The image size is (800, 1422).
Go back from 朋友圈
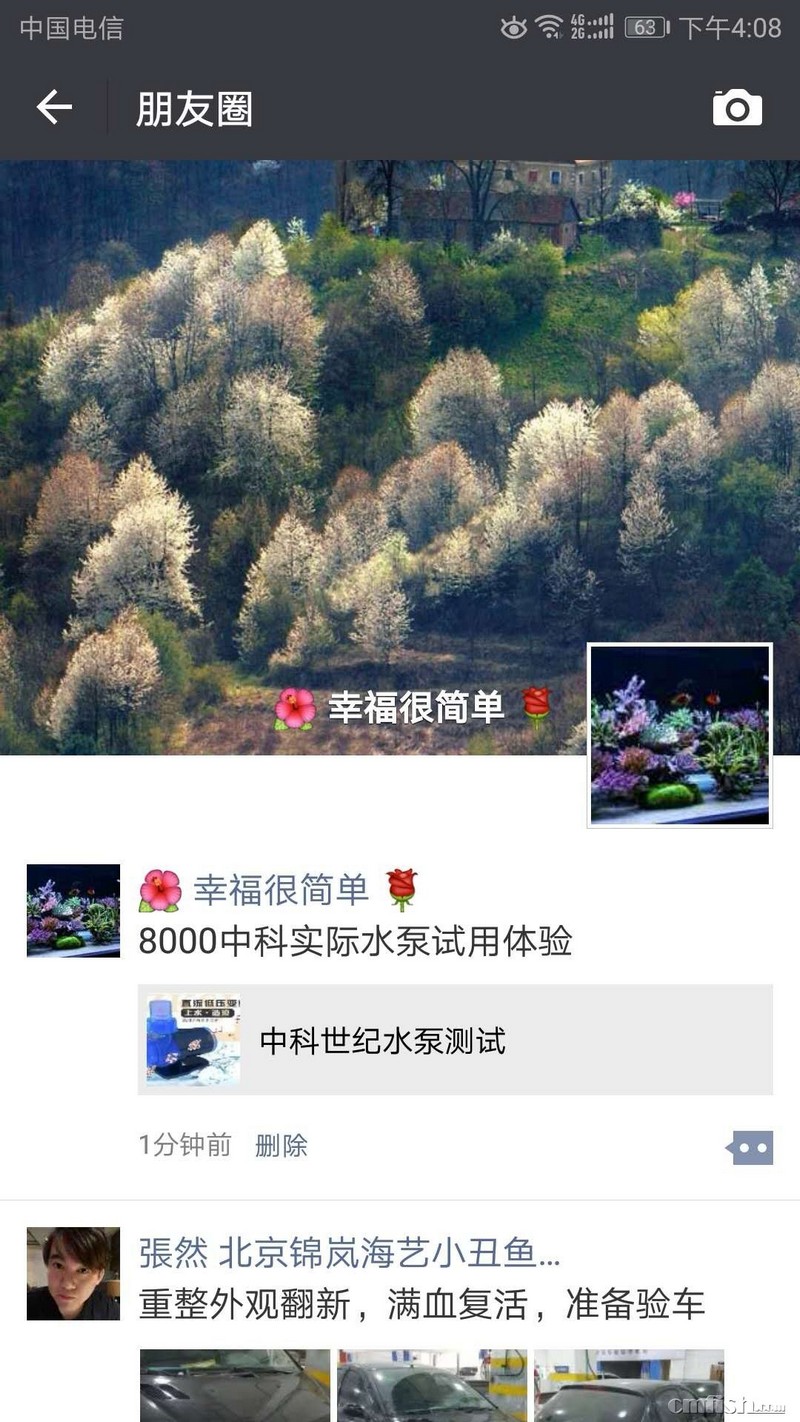pyautogui.click(x=54, y=108)
